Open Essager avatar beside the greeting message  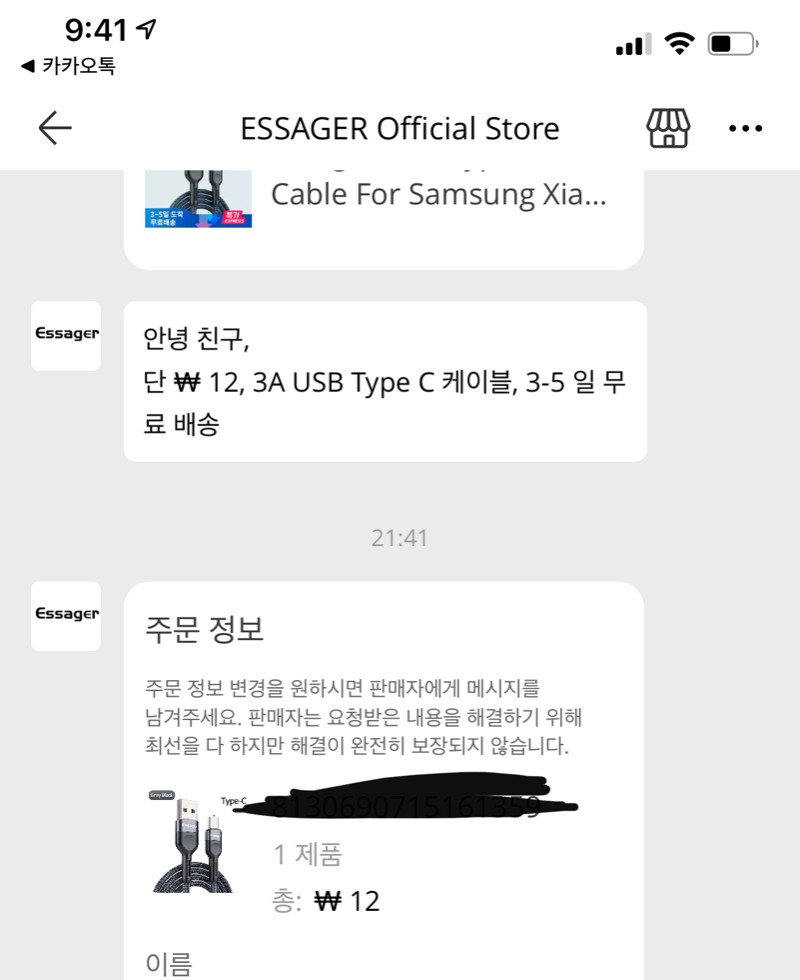point(66,335)
